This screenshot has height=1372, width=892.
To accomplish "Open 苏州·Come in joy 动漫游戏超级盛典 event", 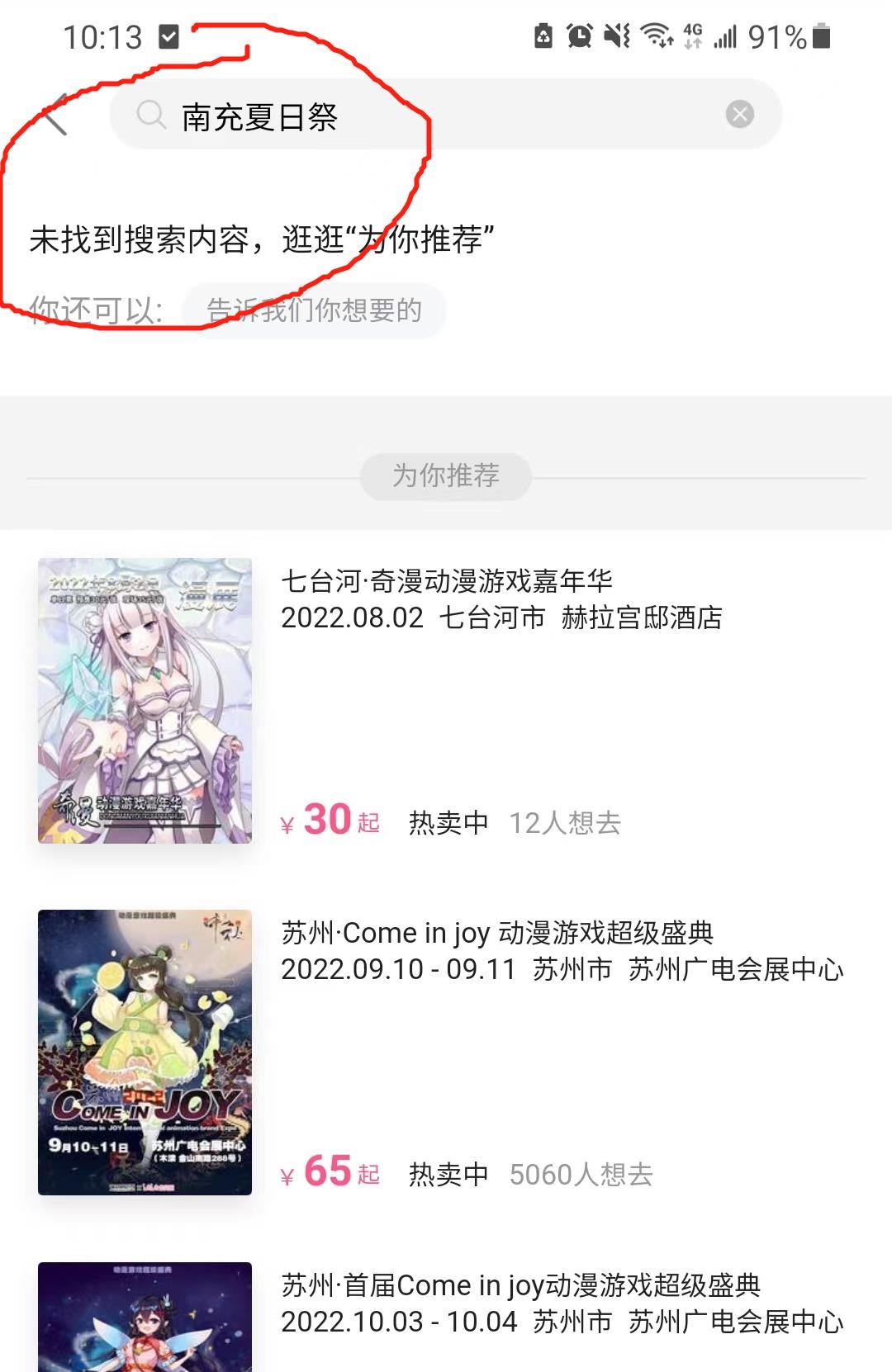I will click(497, 933).
